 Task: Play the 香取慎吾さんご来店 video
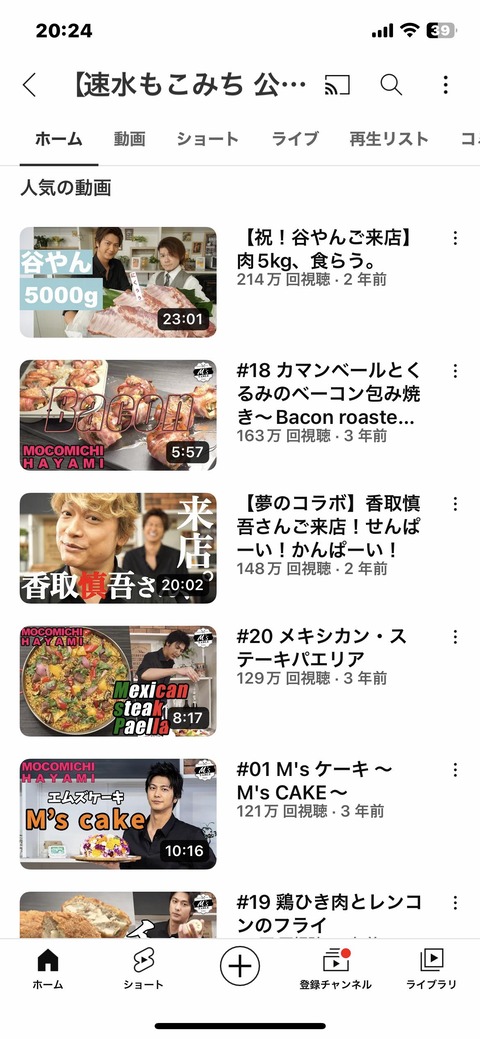(x=118, y=548)
